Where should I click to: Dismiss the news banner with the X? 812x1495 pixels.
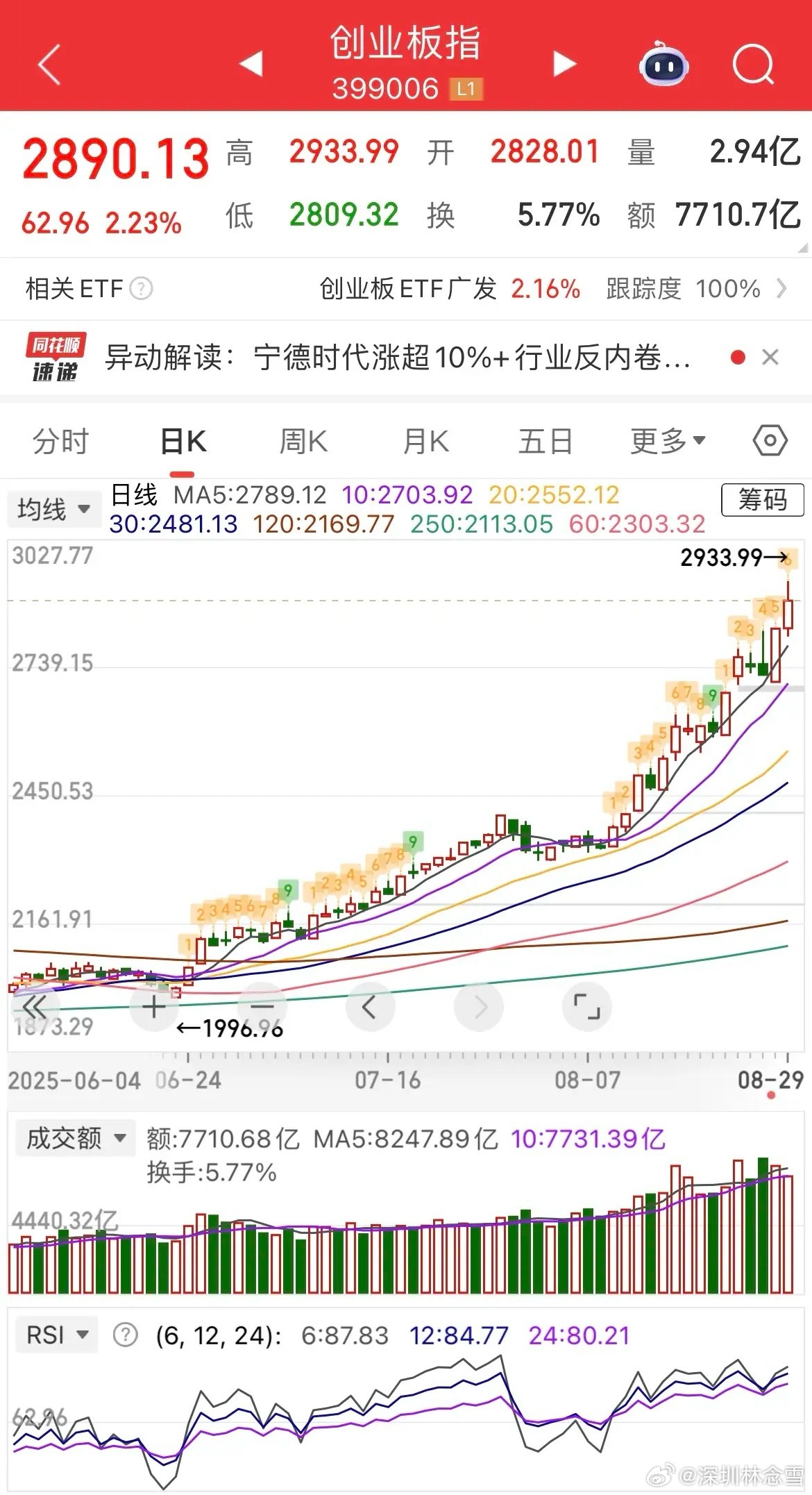(x=770, y=358)
